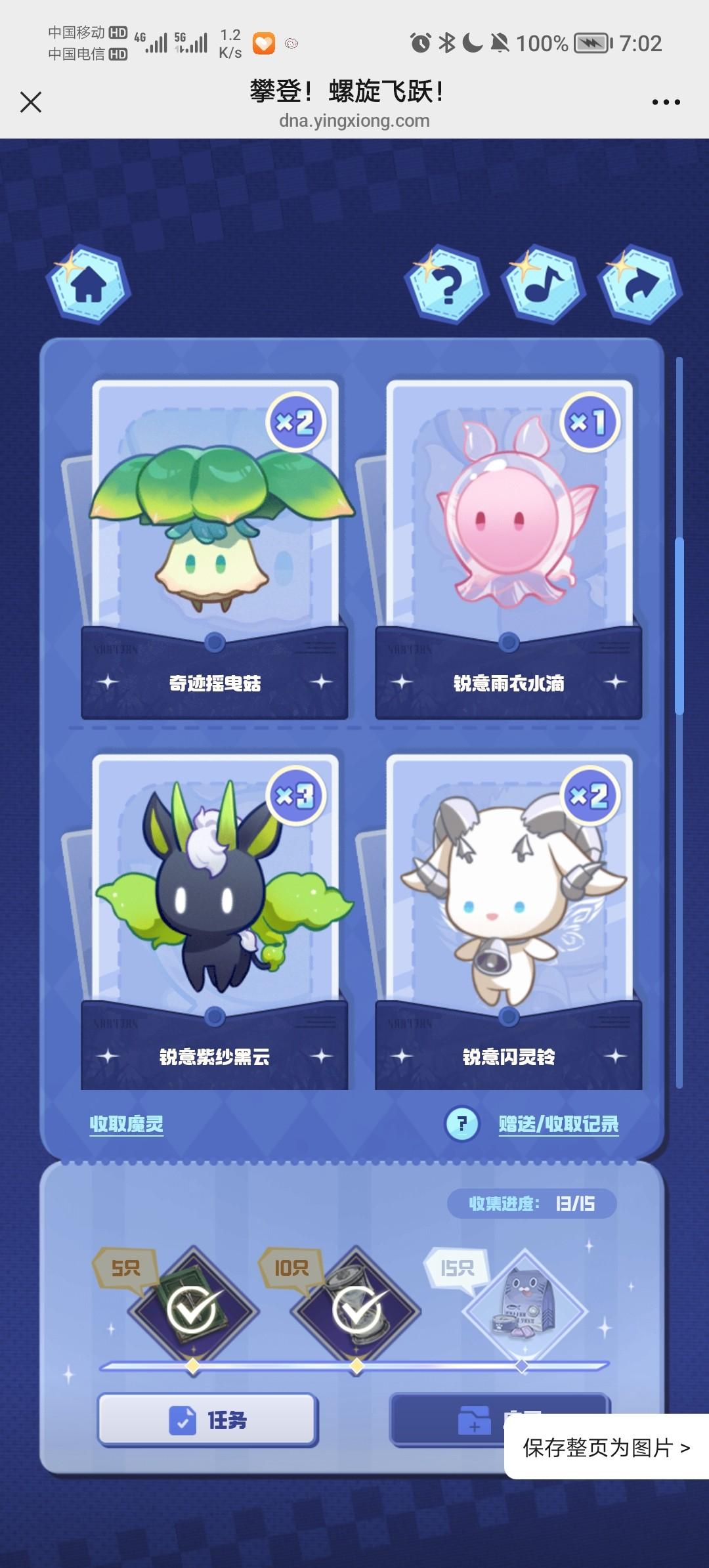The width and height of the screenshot is (709, 1568).
Task: Go to the event home page
Action: click(89, 284)
